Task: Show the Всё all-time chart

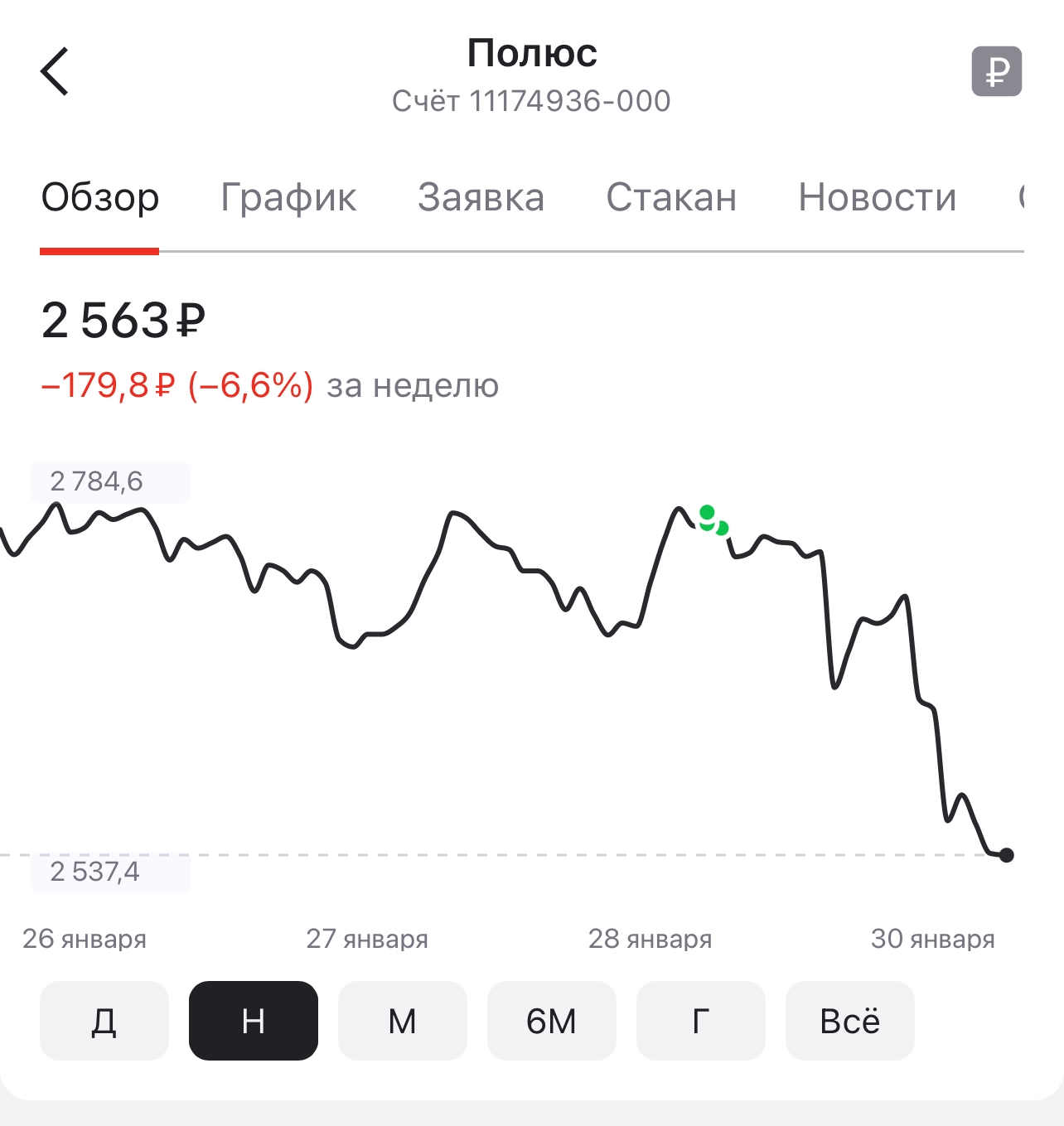Action: tap(849, 1021)
